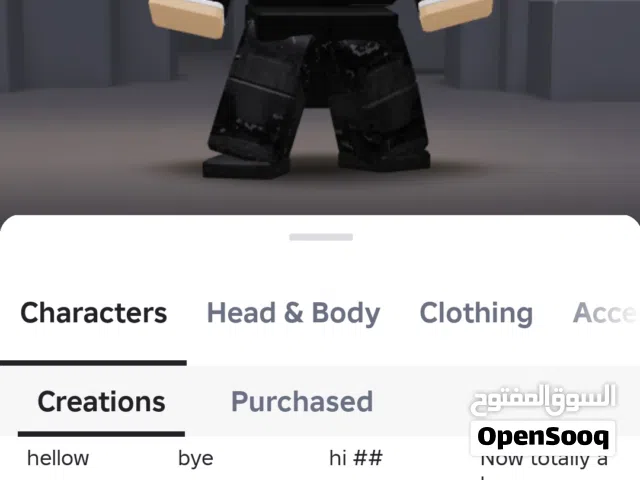Select the Clothing tab
The width and height of the screenshot is (640, 480).
pyautogui.click(x=476, y=313)
